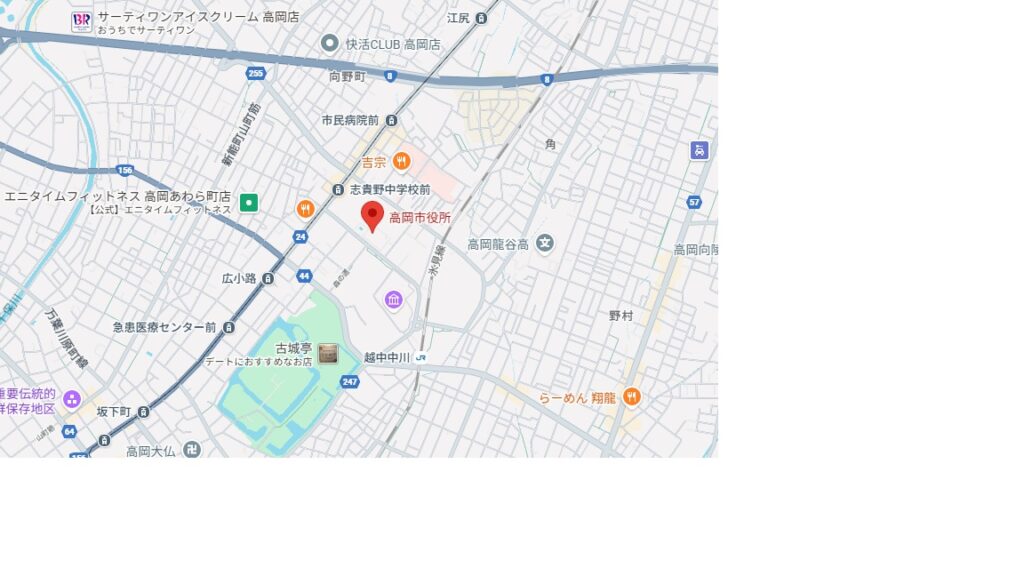
Task: Select the 志貴野中学校前 bus stop
Action: pos(339,189)
